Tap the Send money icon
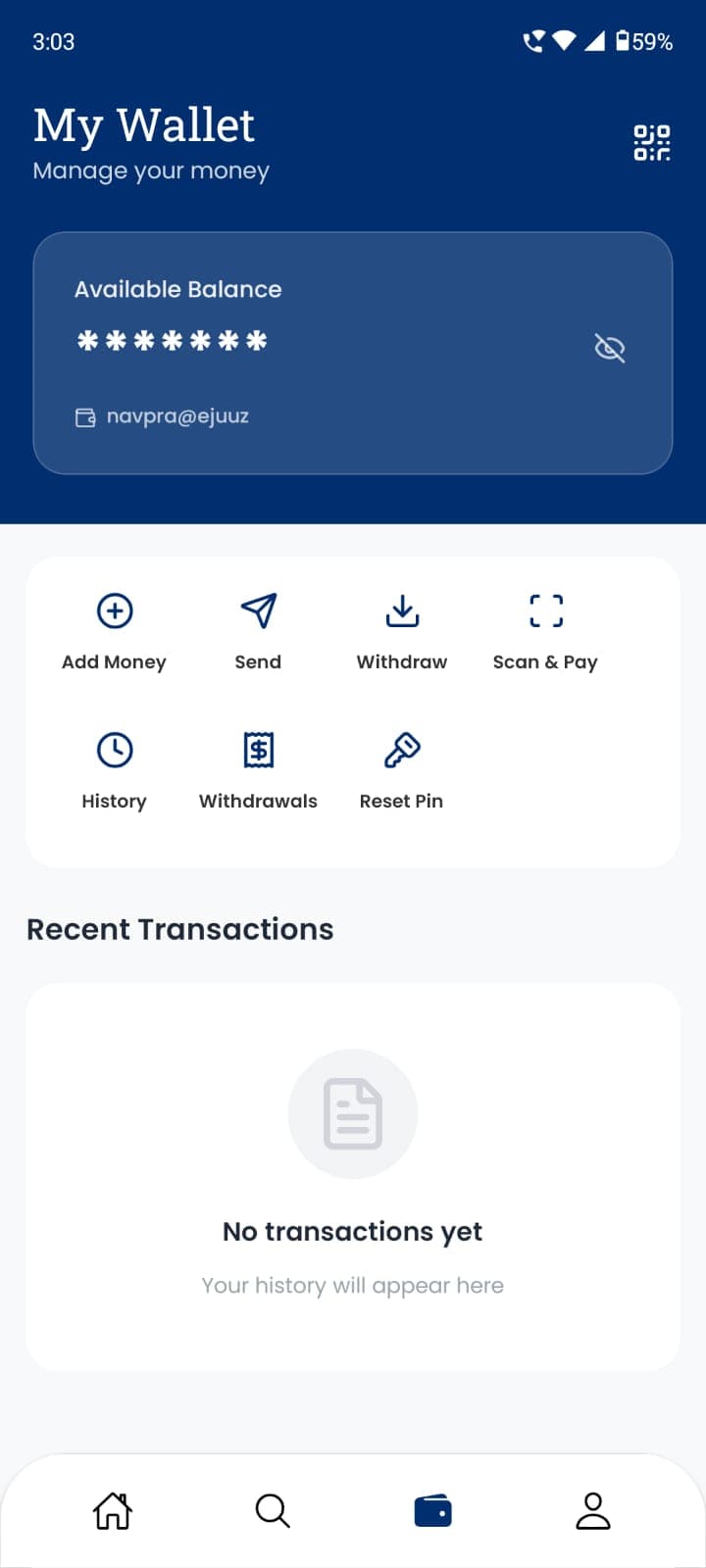The height and width of the screenshot is (1568, 706). pos(258,610)
